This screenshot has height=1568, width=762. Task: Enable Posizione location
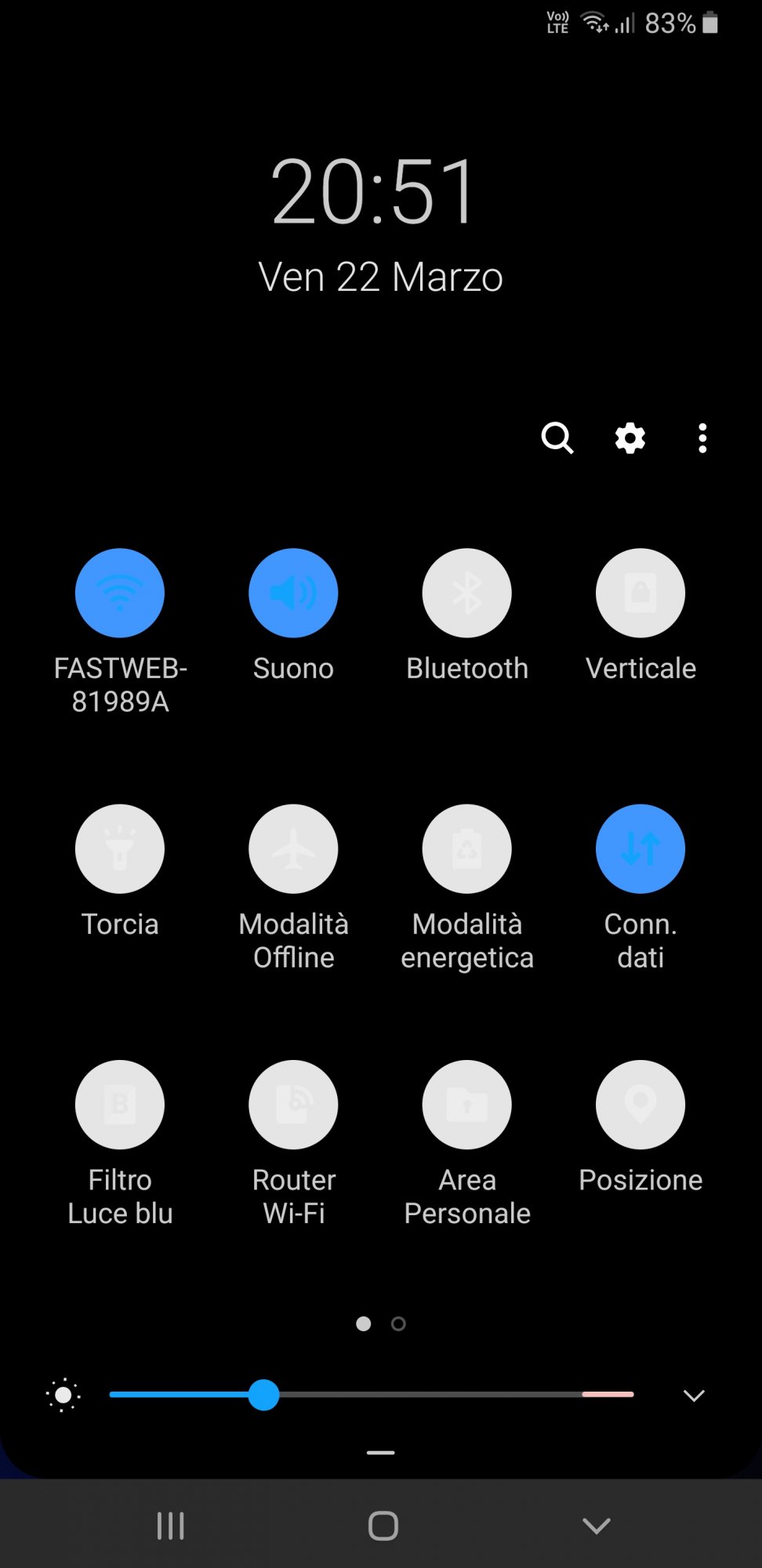[x=640, y=1105]
